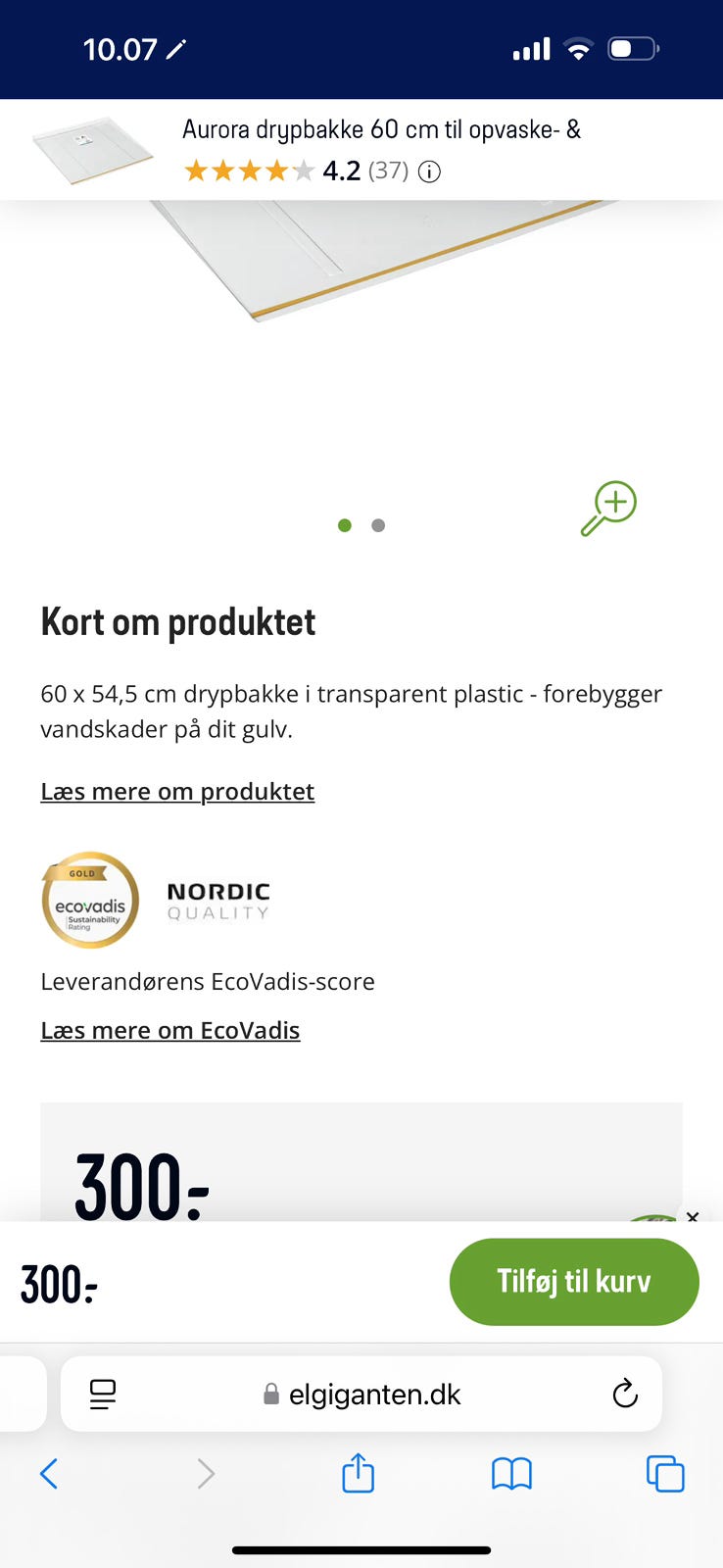Select the elgiganten.dk address bar
Image resolution: width=723 pixels, height=1568 pixels.
(x=362, y=1394)
